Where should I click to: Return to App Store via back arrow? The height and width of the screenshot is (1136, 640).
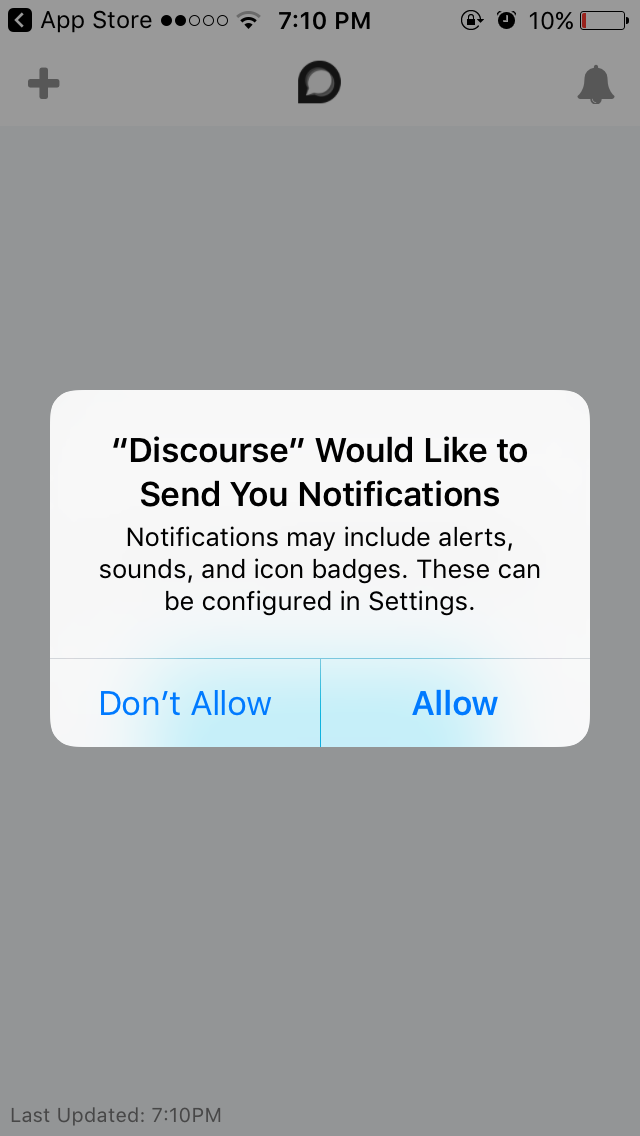pyautogui.click(x=20, y=20)
